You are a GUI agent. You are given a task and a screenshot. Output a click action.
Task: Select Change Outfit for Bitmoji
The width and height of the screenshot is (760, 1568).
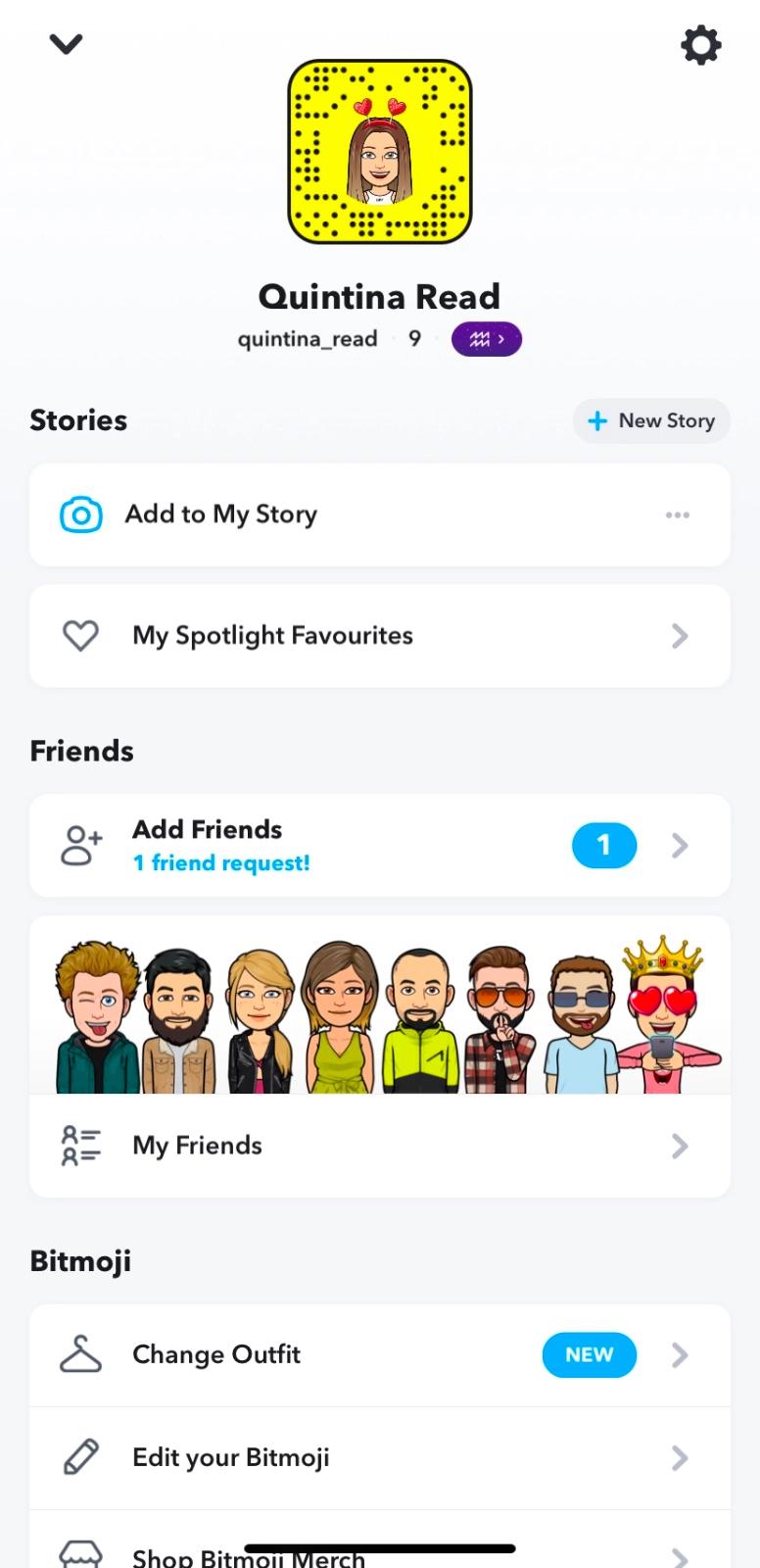tap(379, 1354)
